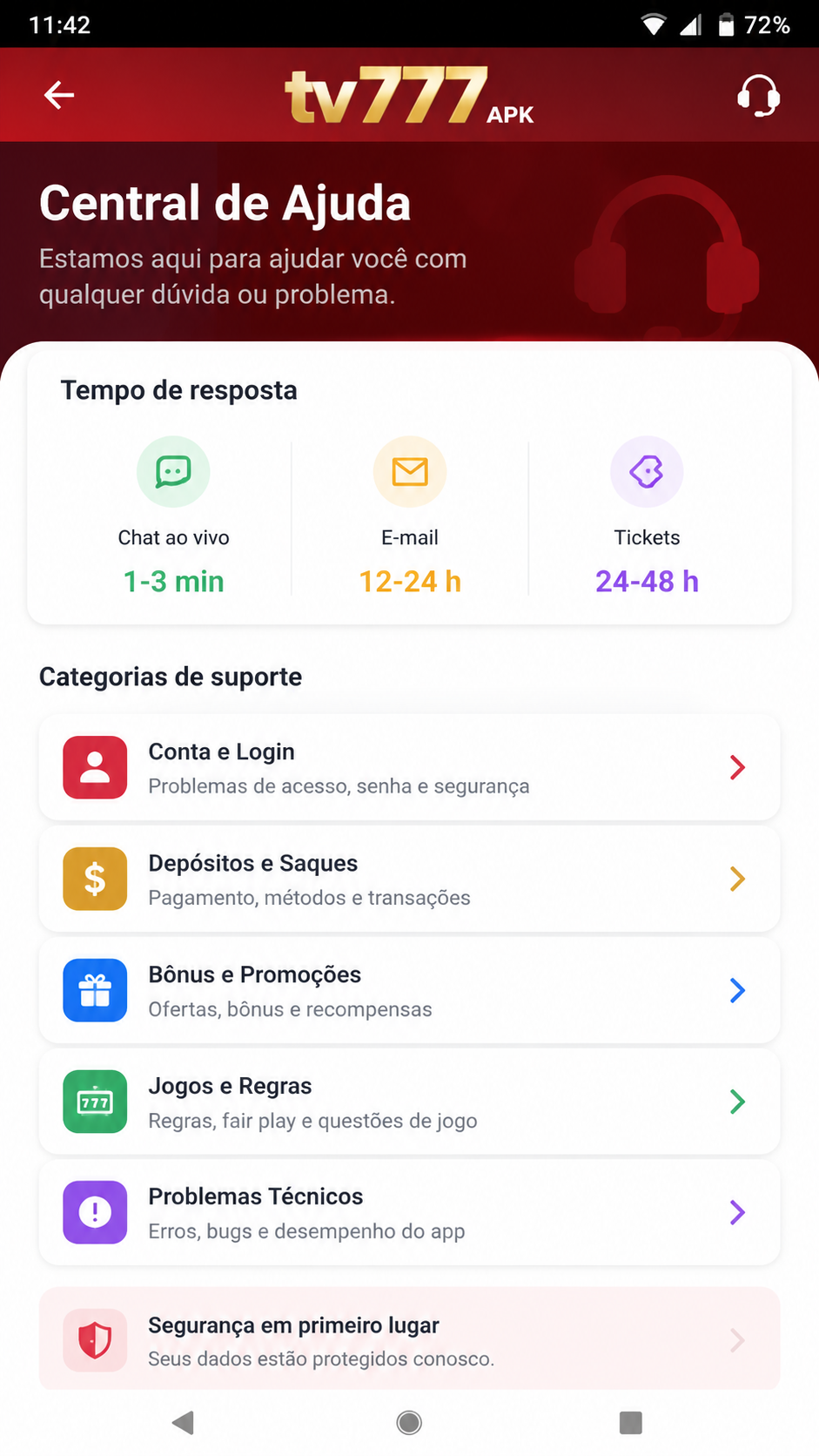Open Tickets support option
The height and width of the screenshot is (1456, 819).
click(647, 516)
